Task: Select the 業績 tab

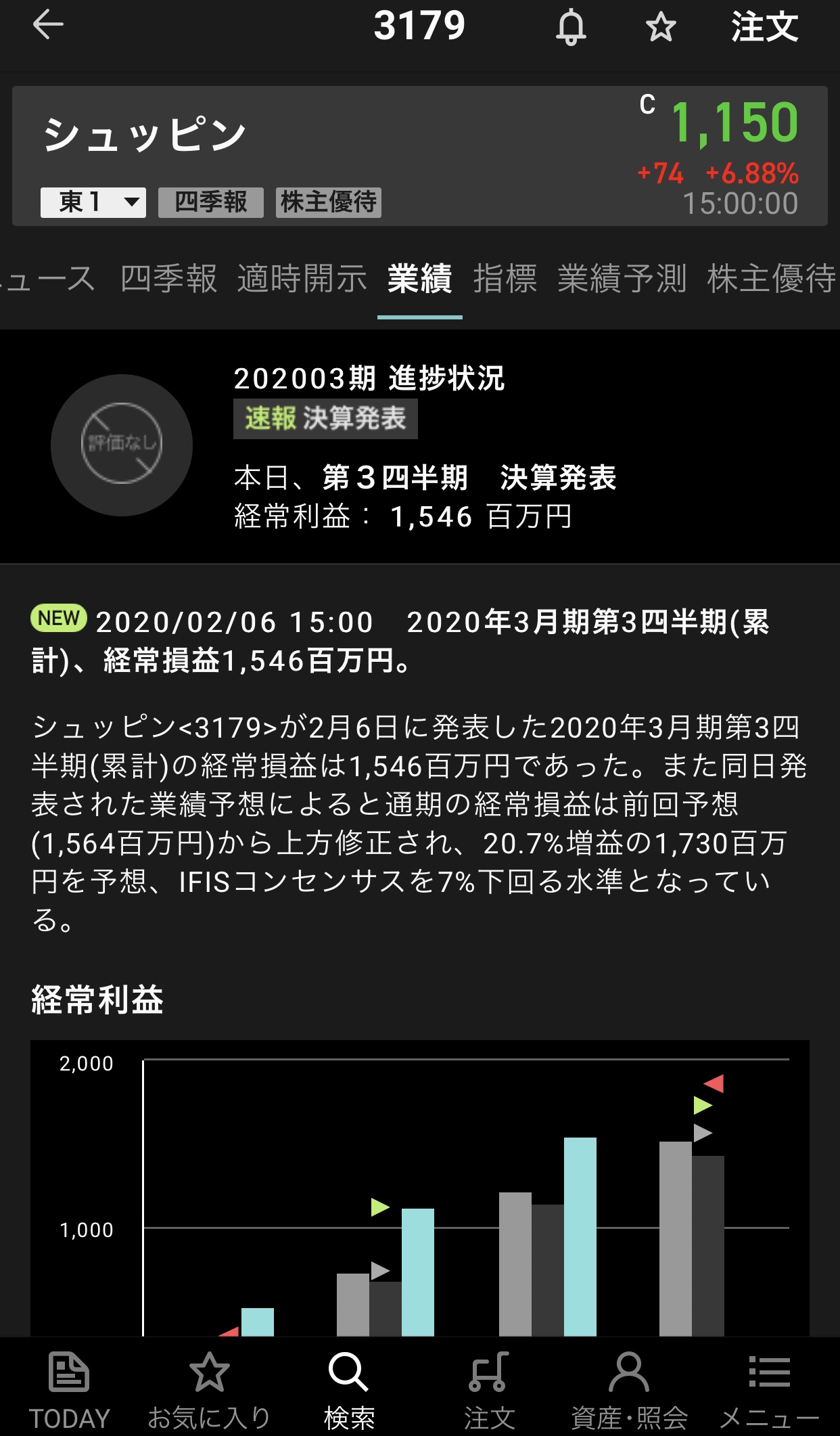Action: pos(419,279)
